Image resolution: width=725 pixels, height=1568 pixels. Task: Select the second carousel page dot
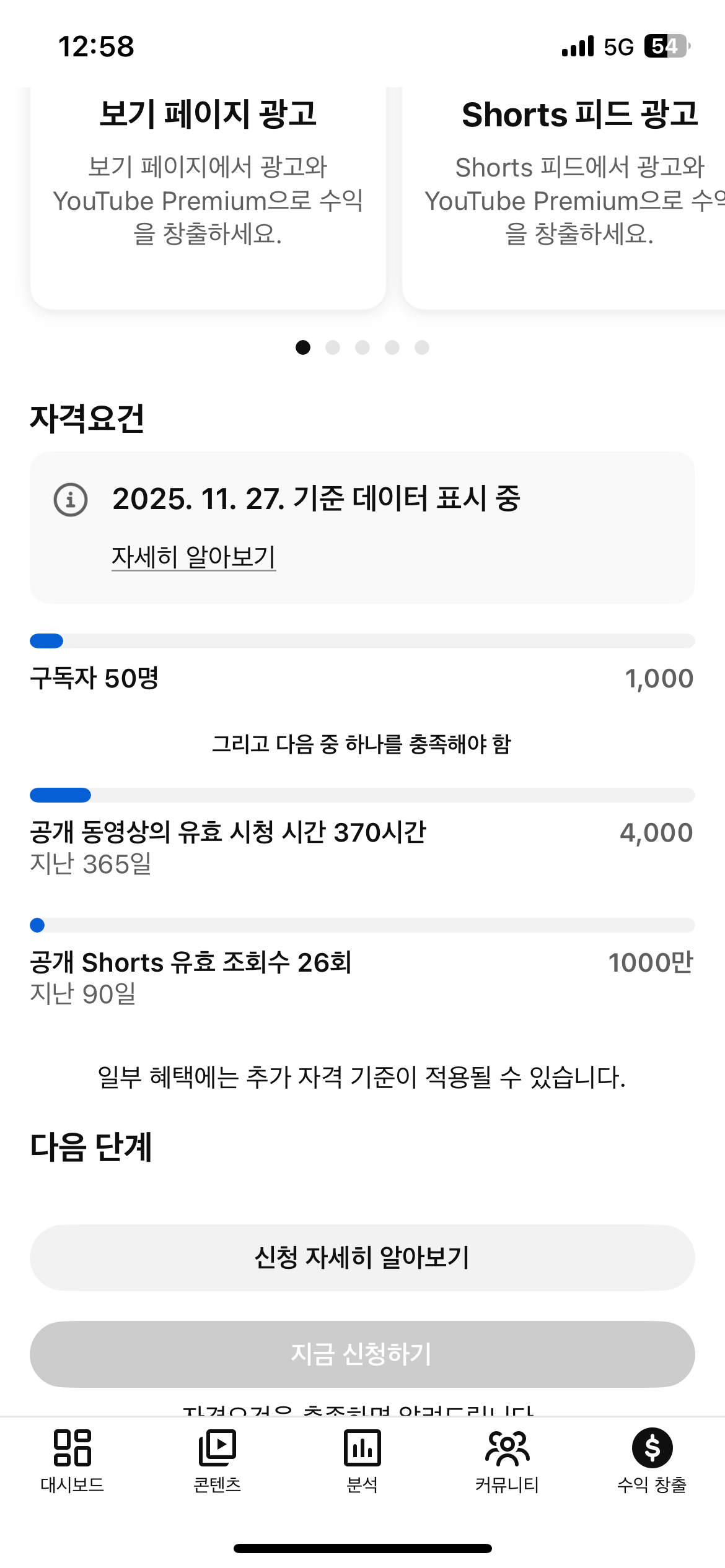pos(333,348)
